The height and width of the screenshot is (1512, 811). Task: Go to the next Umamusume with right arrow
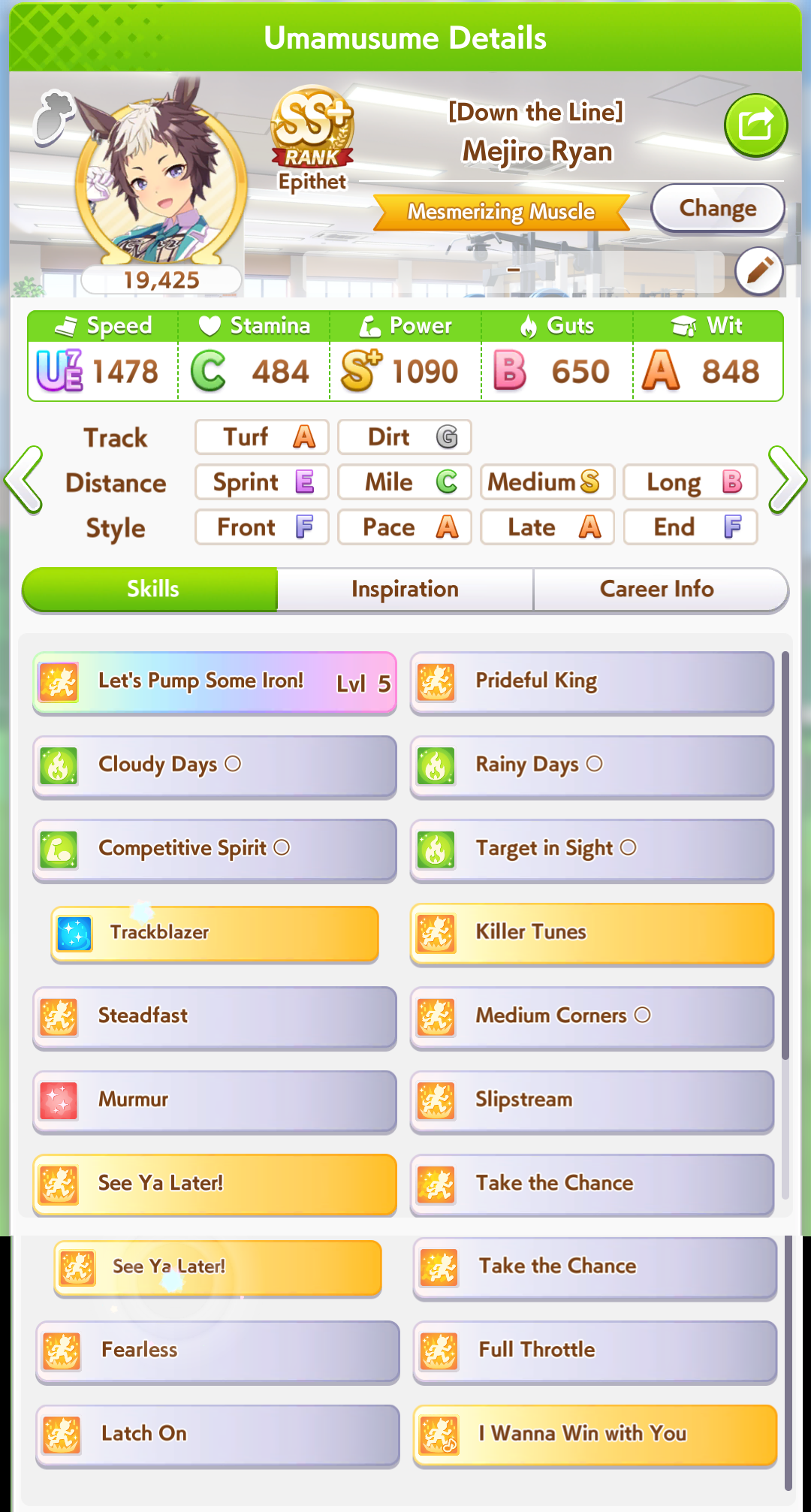click(787, 481)
